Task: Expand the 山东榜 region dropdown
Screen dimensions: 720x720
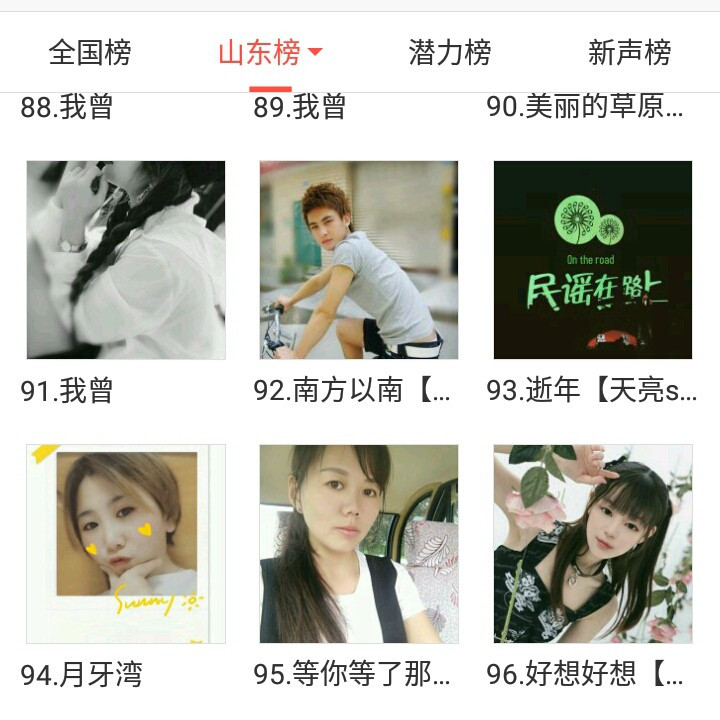Action: (x=315, y=52)
